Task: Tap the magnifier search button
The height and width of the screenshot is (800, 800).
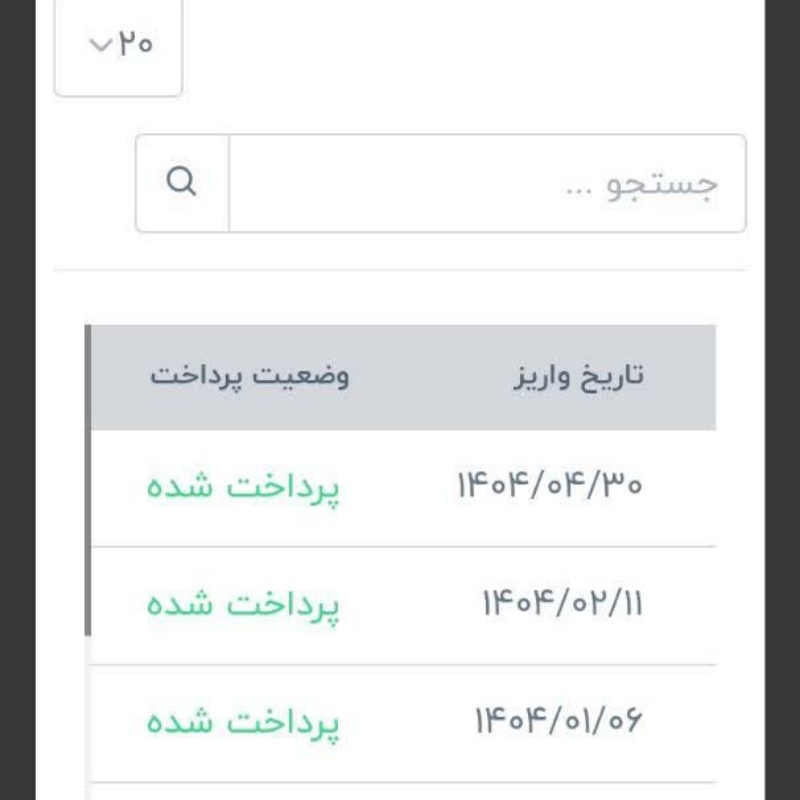Action: (182, 184)
